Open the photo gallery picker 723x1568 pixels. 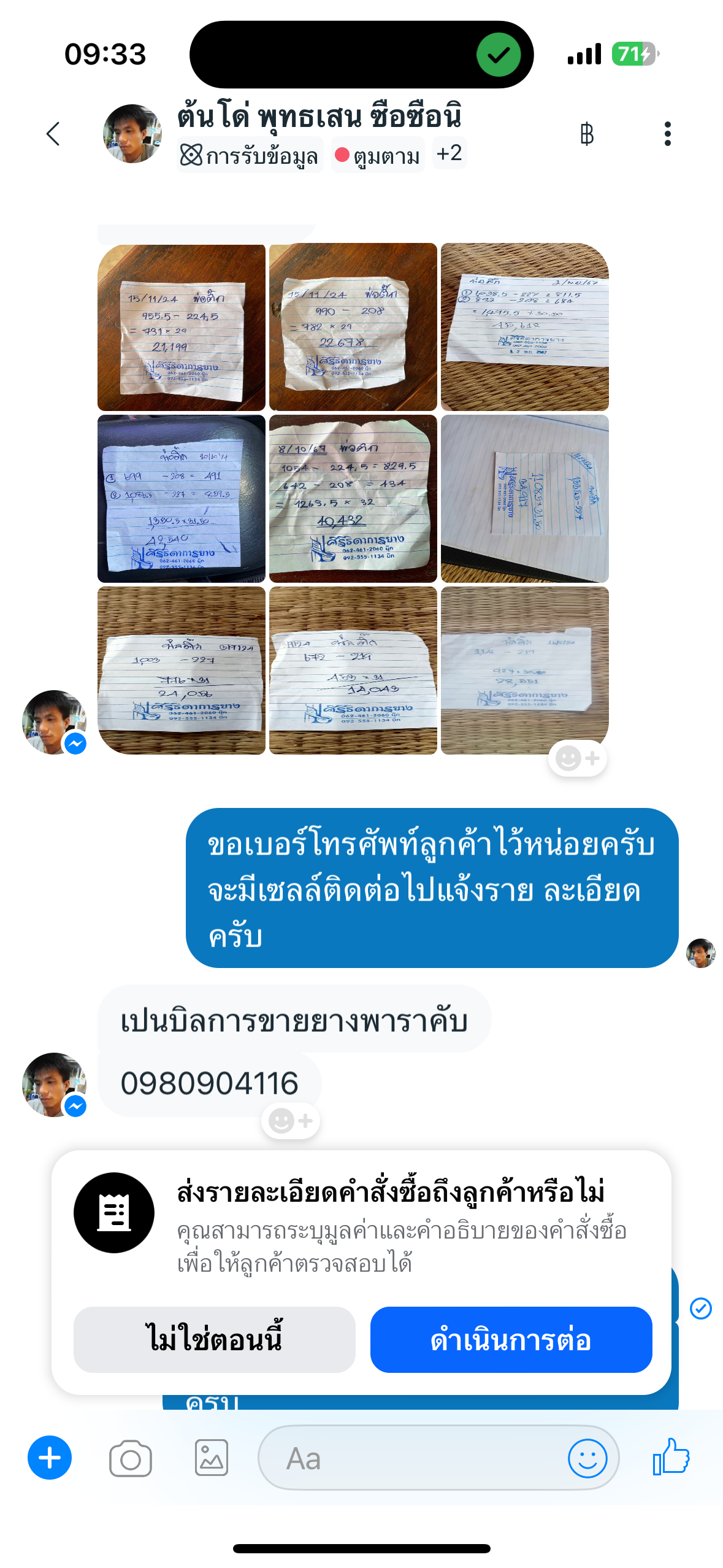[212, 1458]
